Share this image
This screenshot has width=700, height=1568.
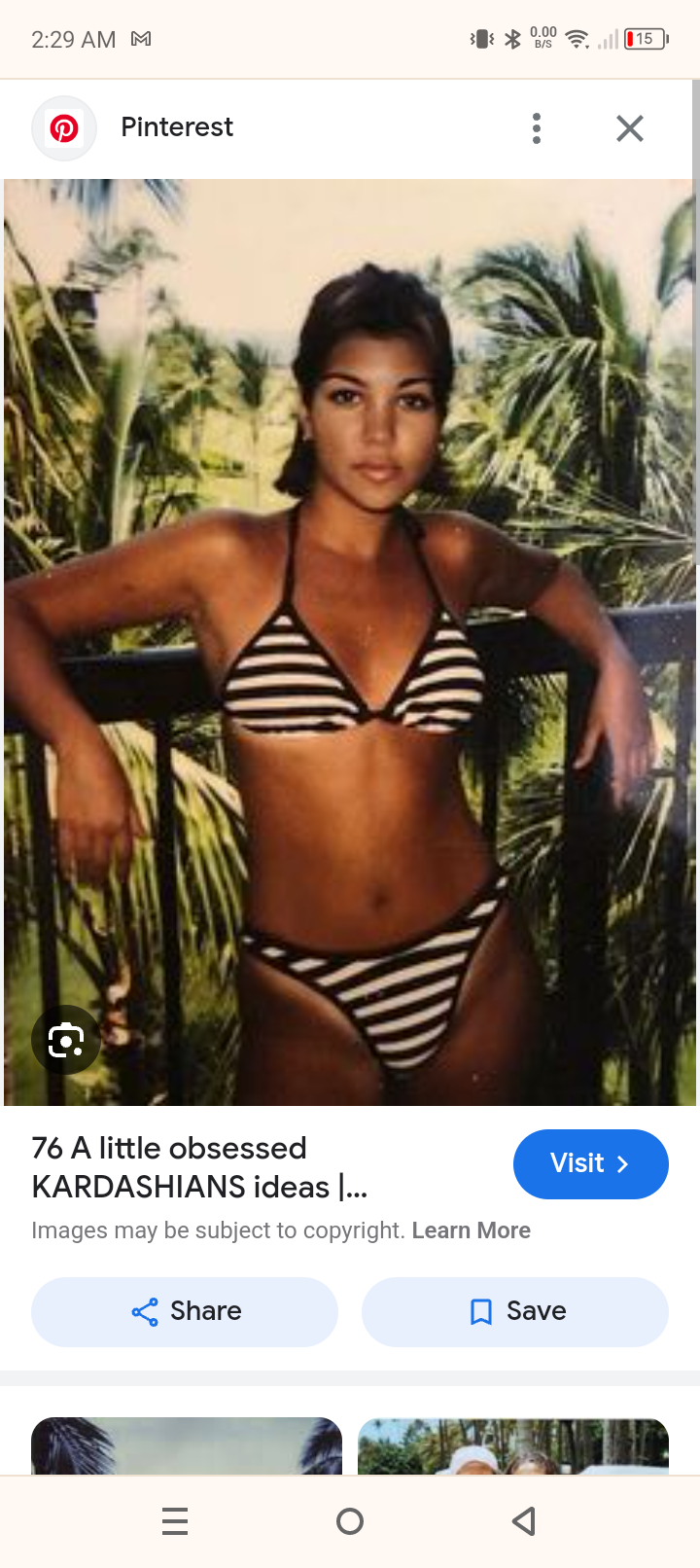(x=185, y=1311)
